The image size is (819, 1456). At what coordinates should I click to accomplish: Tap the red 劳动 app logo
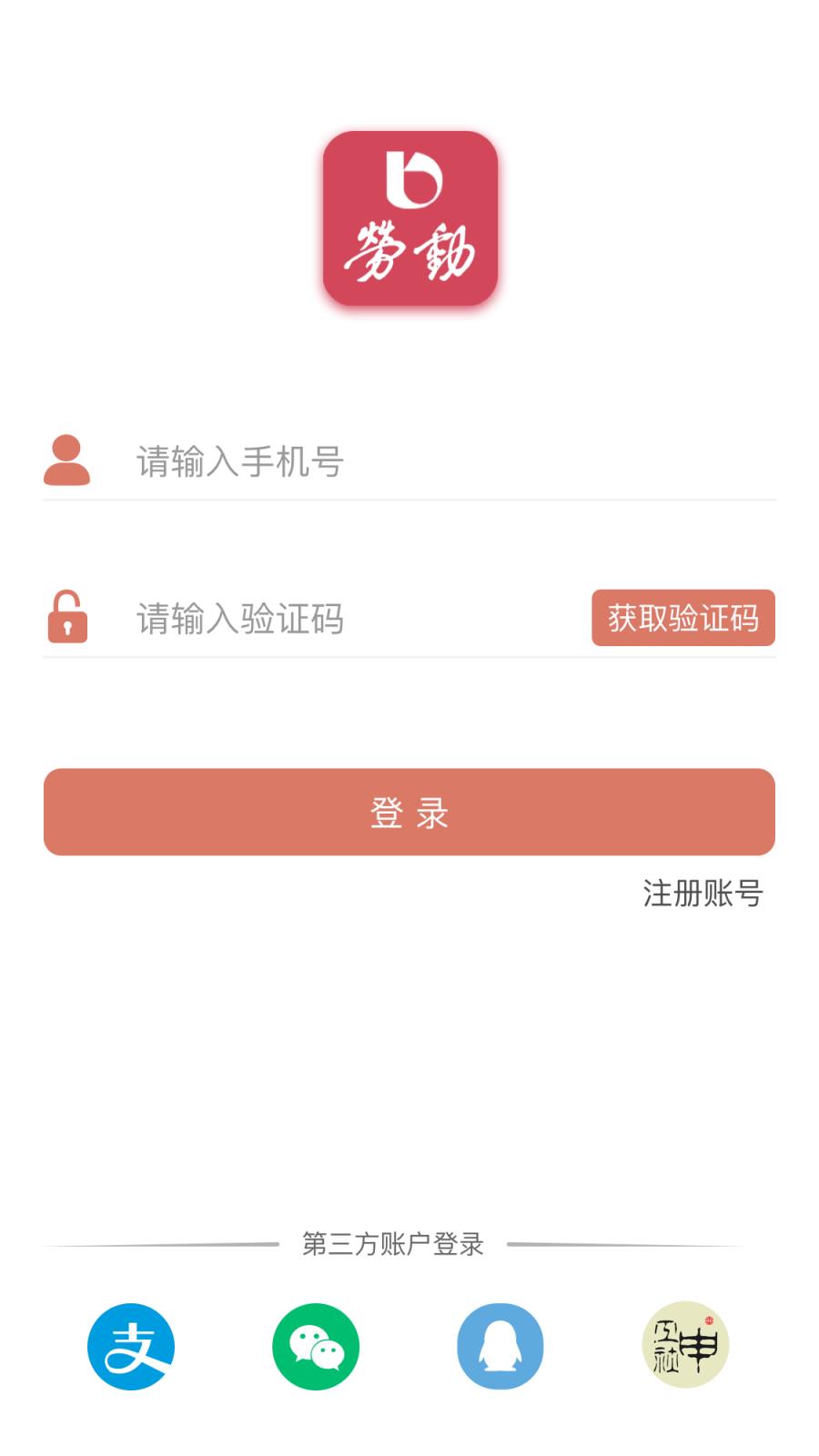(409, 221)
